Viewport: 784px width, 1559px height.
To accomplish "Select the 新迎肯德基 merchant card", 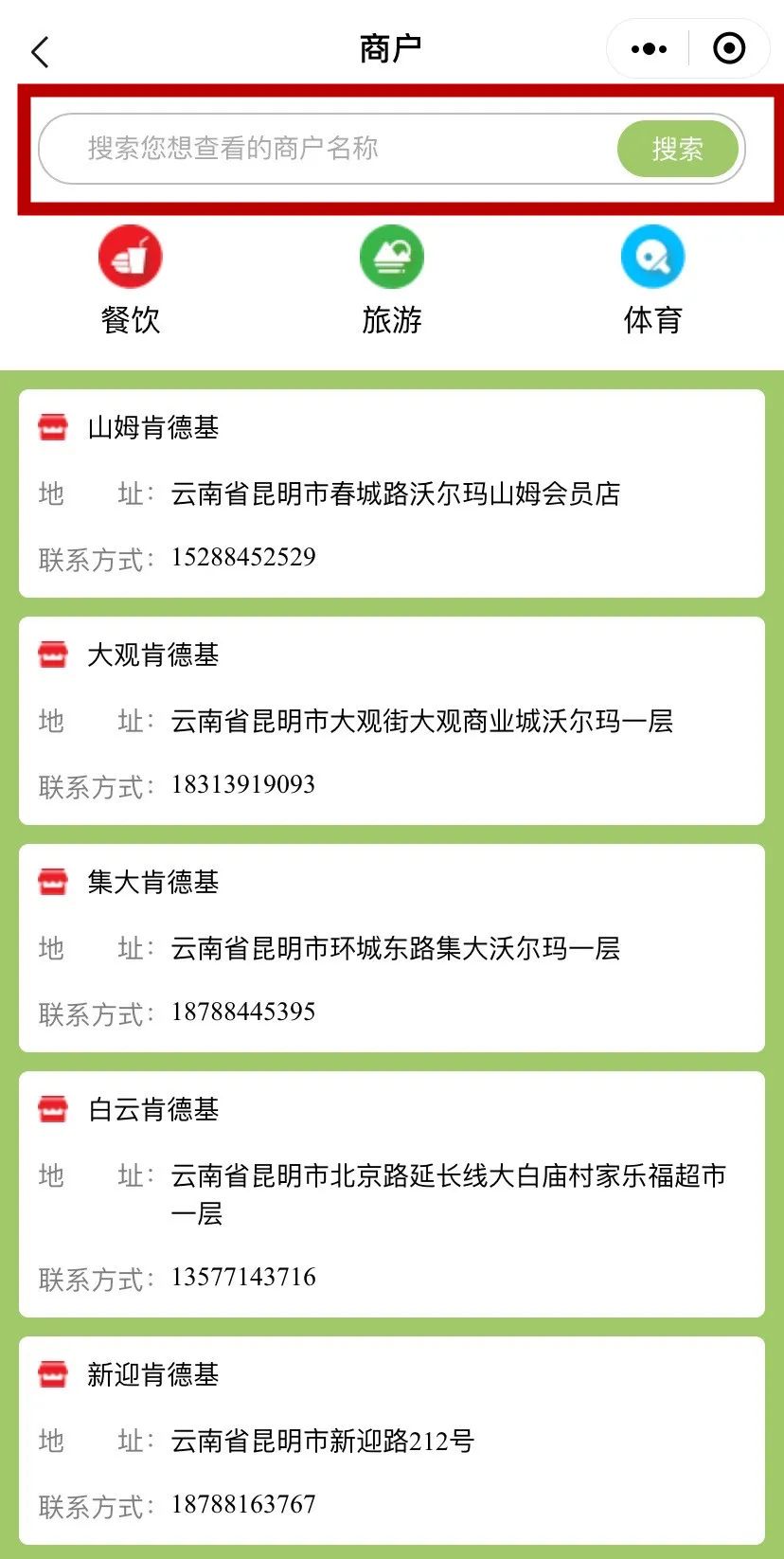I will 392,1438.
